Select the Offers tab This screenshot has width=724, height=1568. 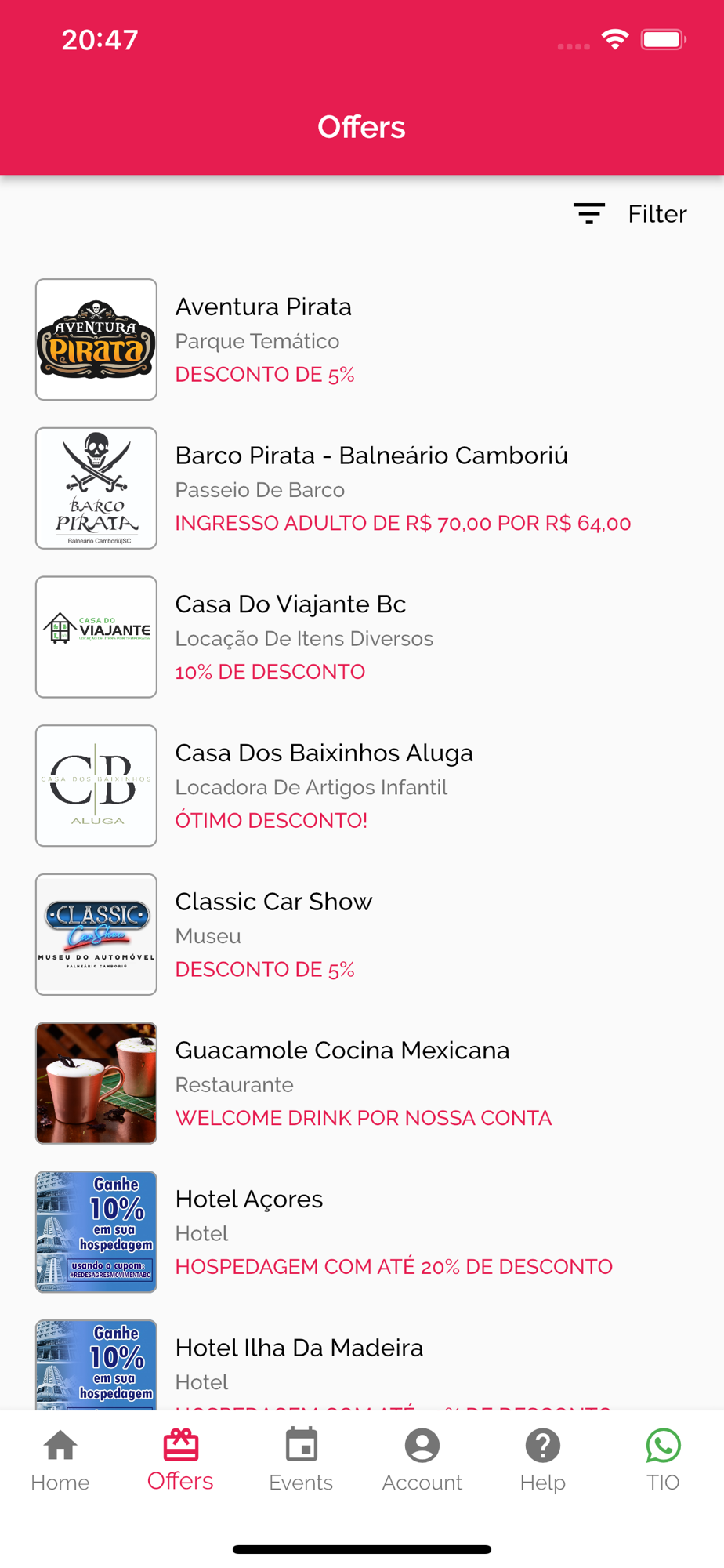(180, 1460)
